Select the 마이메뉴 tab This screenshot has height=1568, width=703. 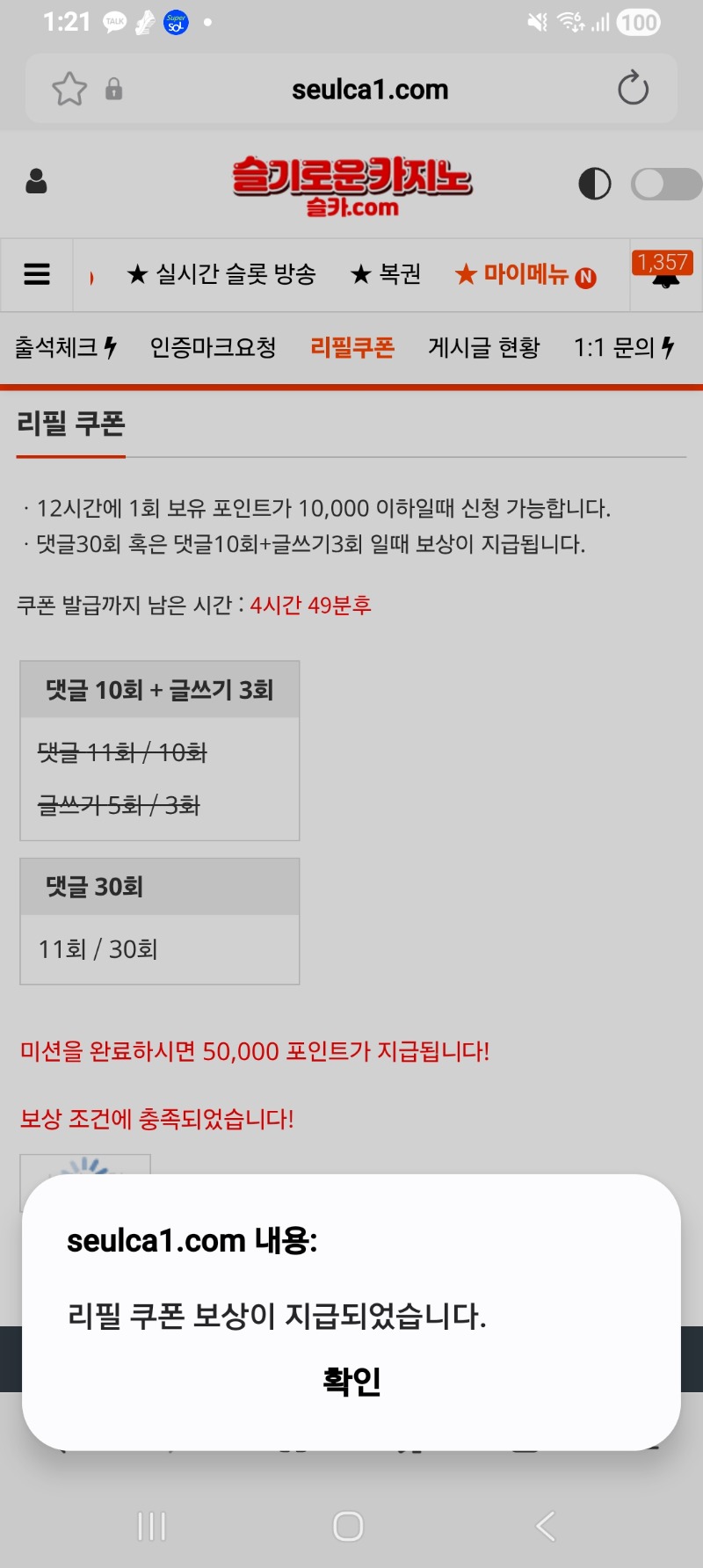525,275
